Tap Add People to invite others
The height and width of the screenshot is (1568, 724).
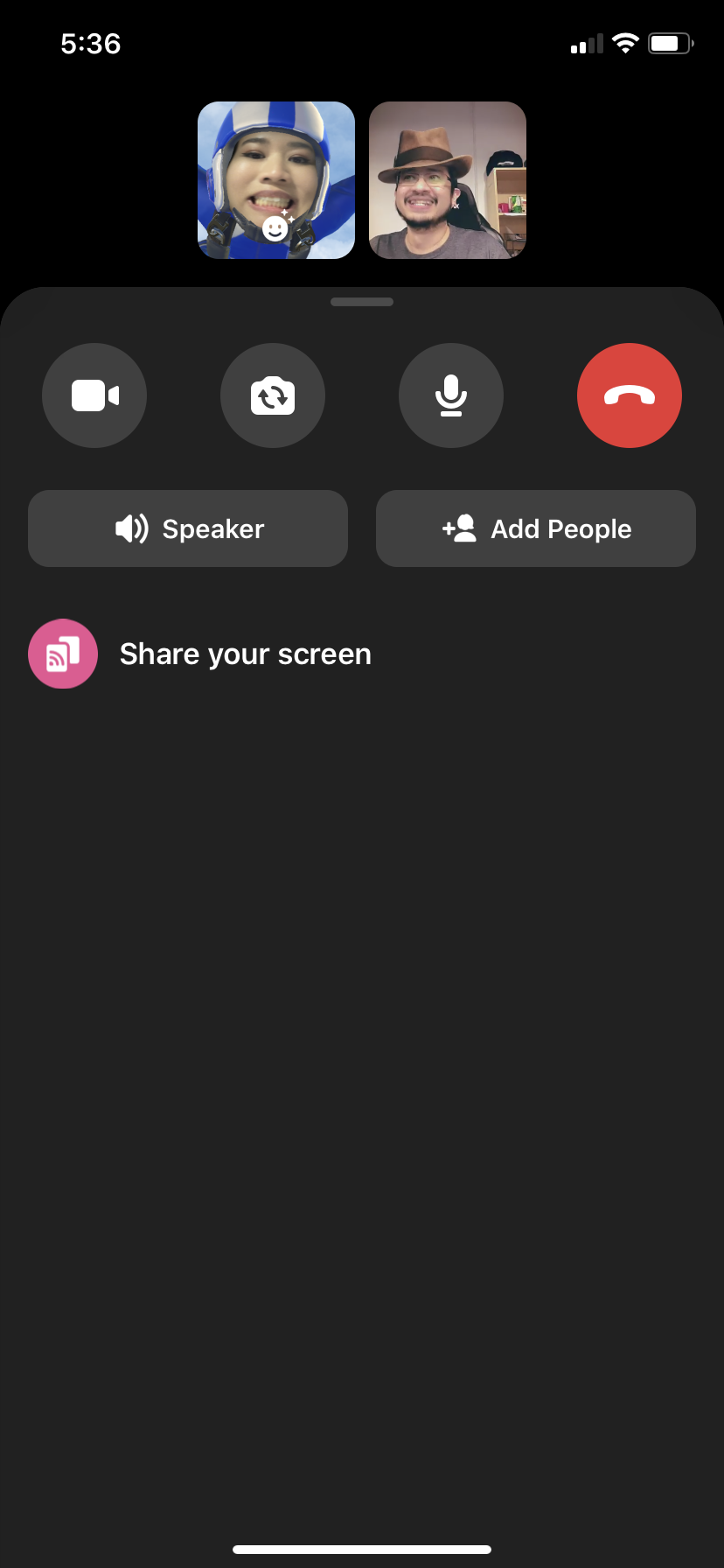[536, 528]
